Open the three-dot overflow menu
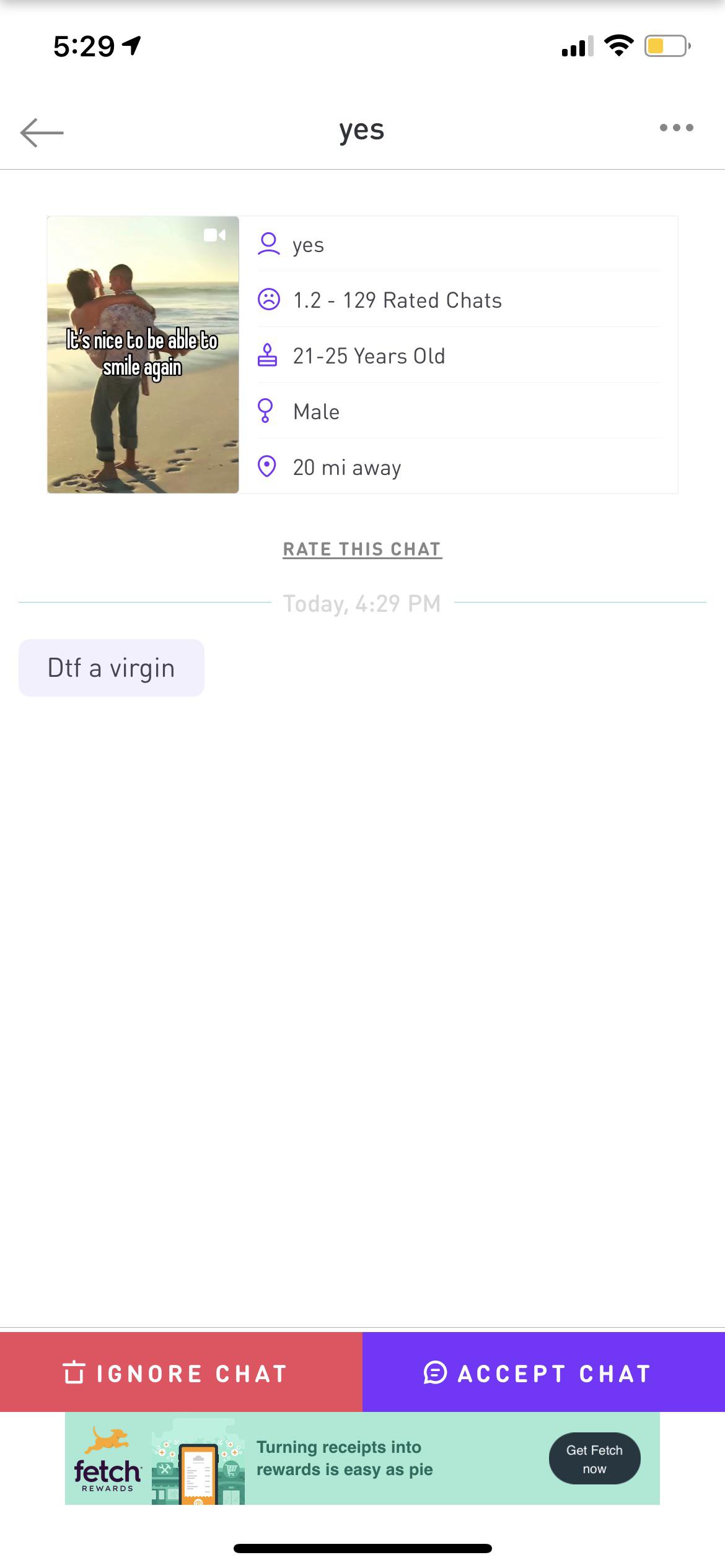The height and width of the screenshot is (1568, 725). (x=676, y=128)
